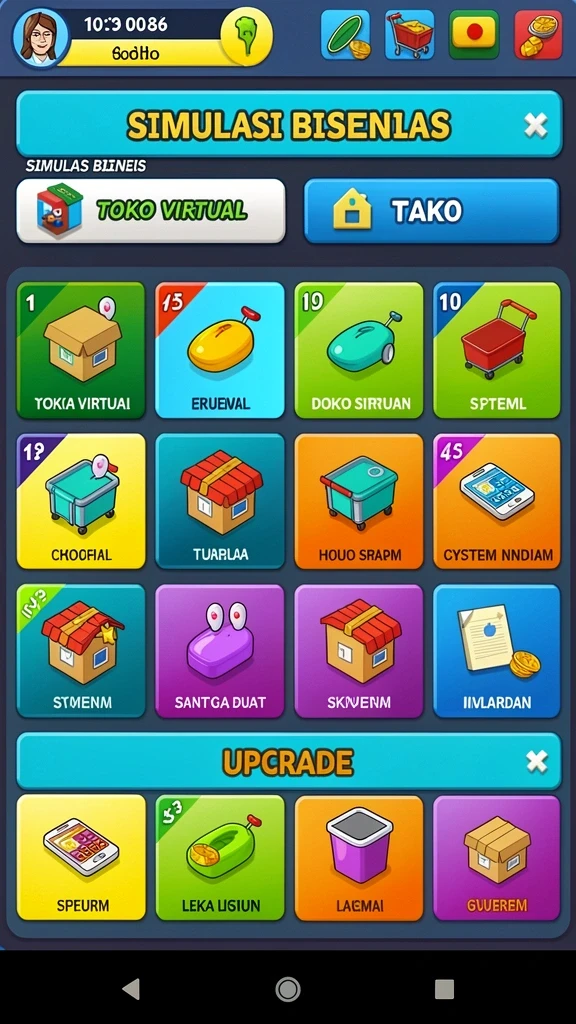Tap the player avatar
The image size is (576, 1024).
40,37
